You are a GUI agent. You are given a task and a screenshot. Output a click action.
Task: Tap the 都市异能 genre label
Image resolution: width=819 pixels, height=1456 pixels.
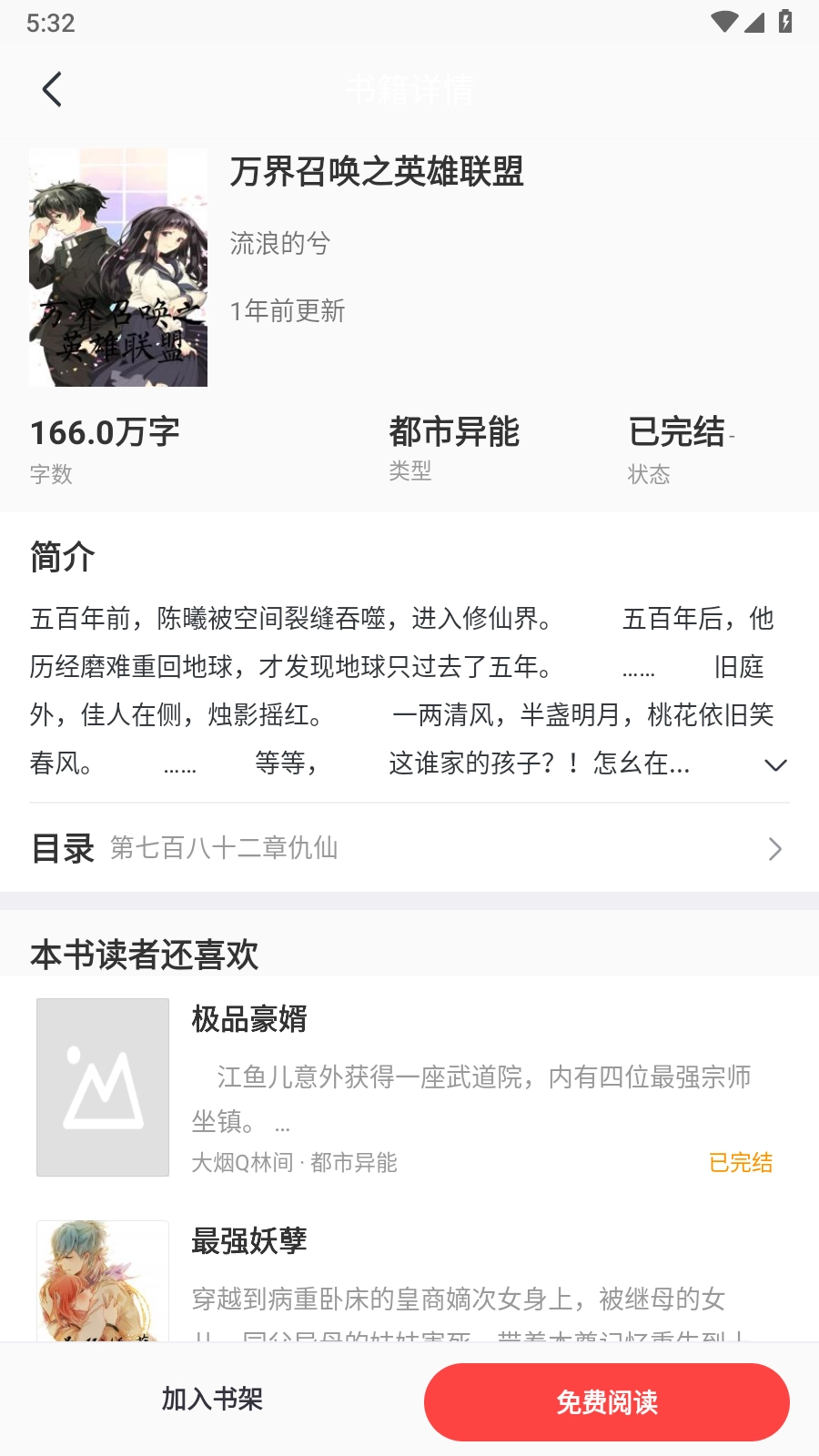point(456,434)
